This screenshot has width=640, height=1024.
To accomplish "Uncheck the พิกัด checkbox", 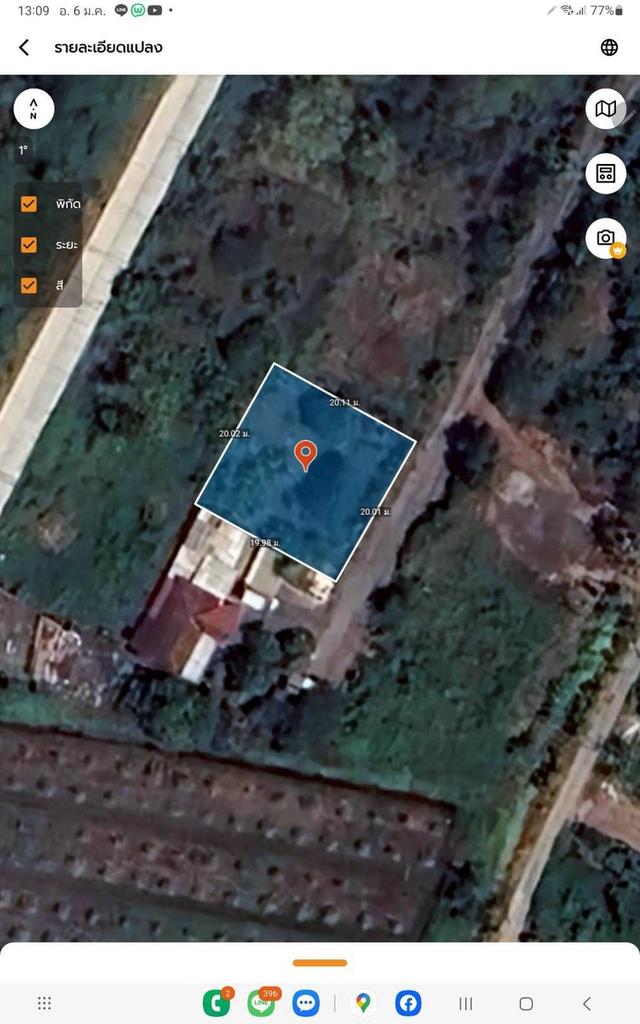I will tap(29, 204).
